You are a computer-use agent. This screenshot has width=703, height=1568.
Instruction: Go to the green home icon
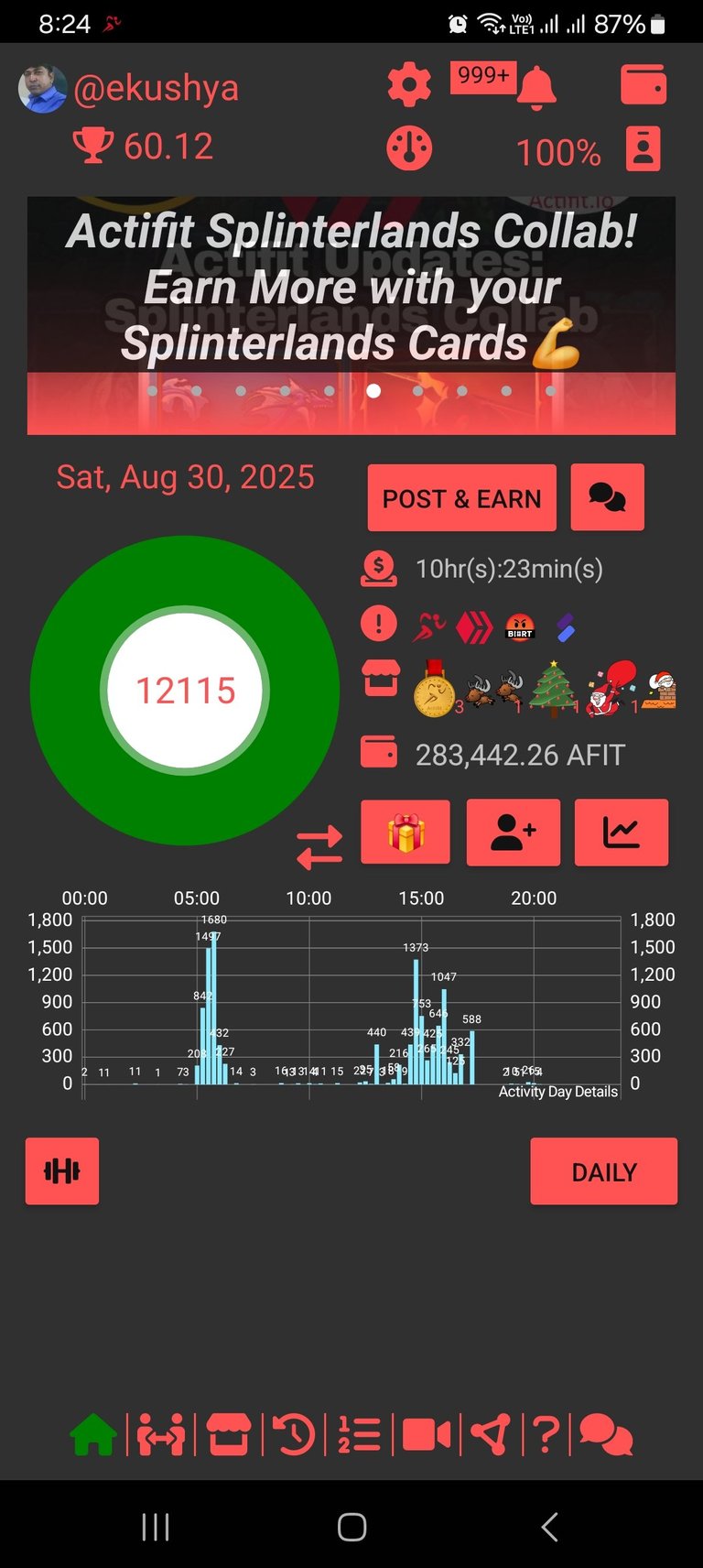93,1434
